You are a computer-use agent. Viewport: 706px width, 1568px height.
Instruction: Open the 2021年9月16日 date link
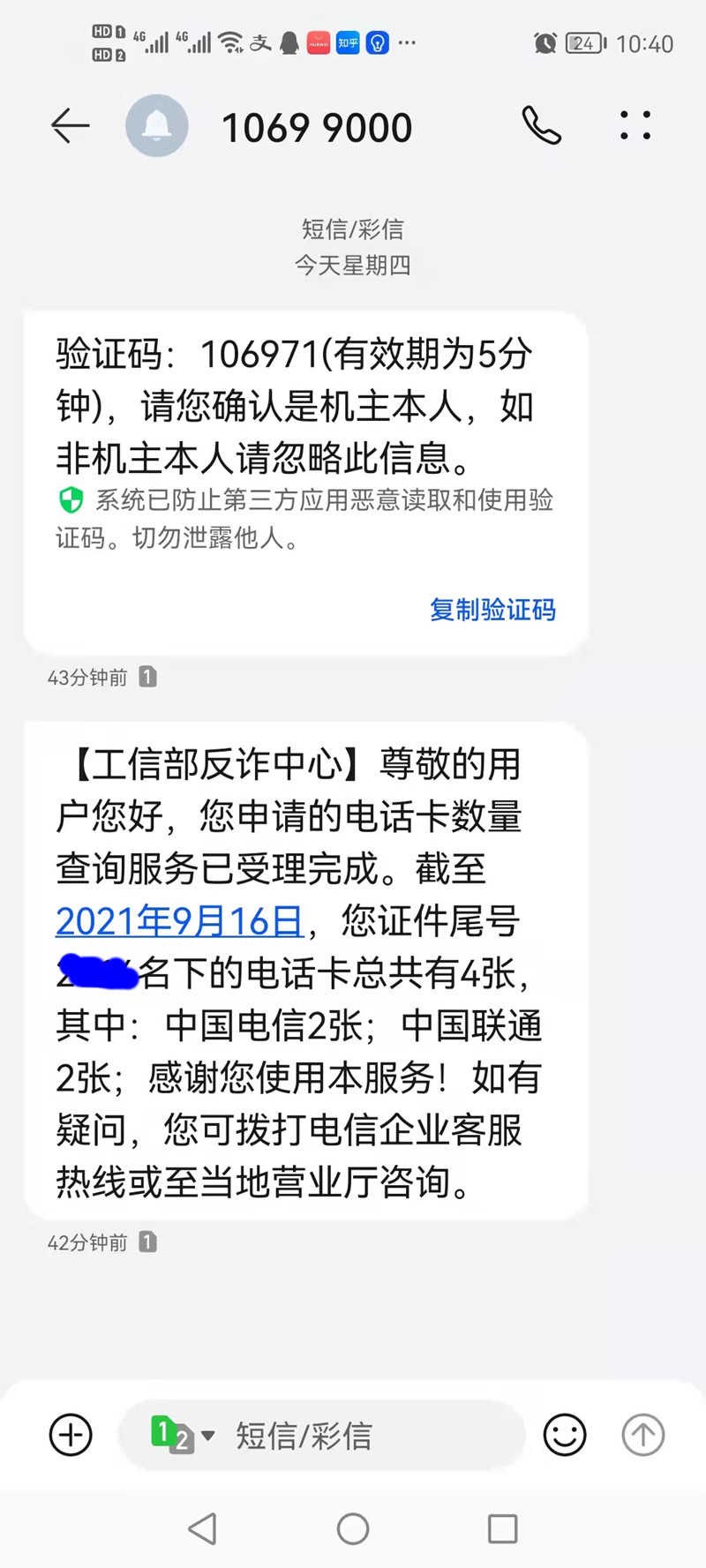pyautogui.click(x=180, y=921)
